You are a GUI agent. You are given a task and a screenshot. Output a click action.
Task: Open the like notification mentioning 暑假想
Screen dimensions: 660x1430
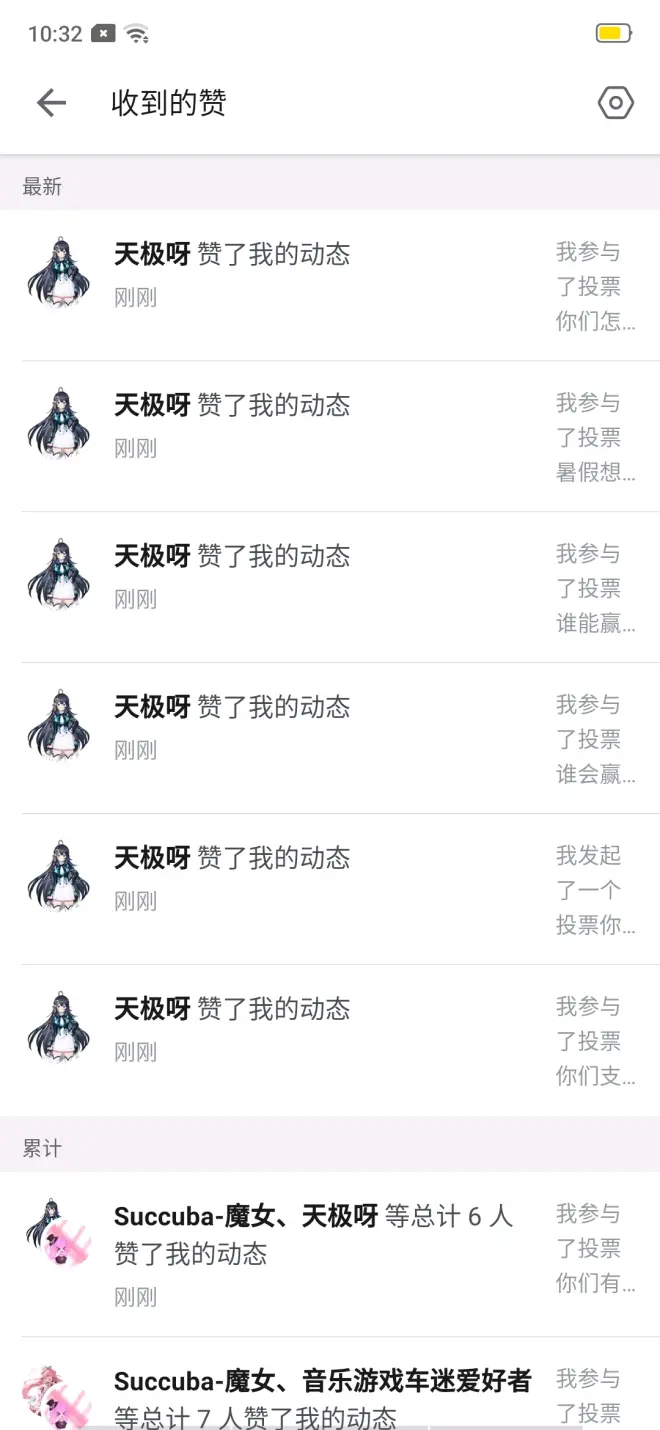click(330, 436)
